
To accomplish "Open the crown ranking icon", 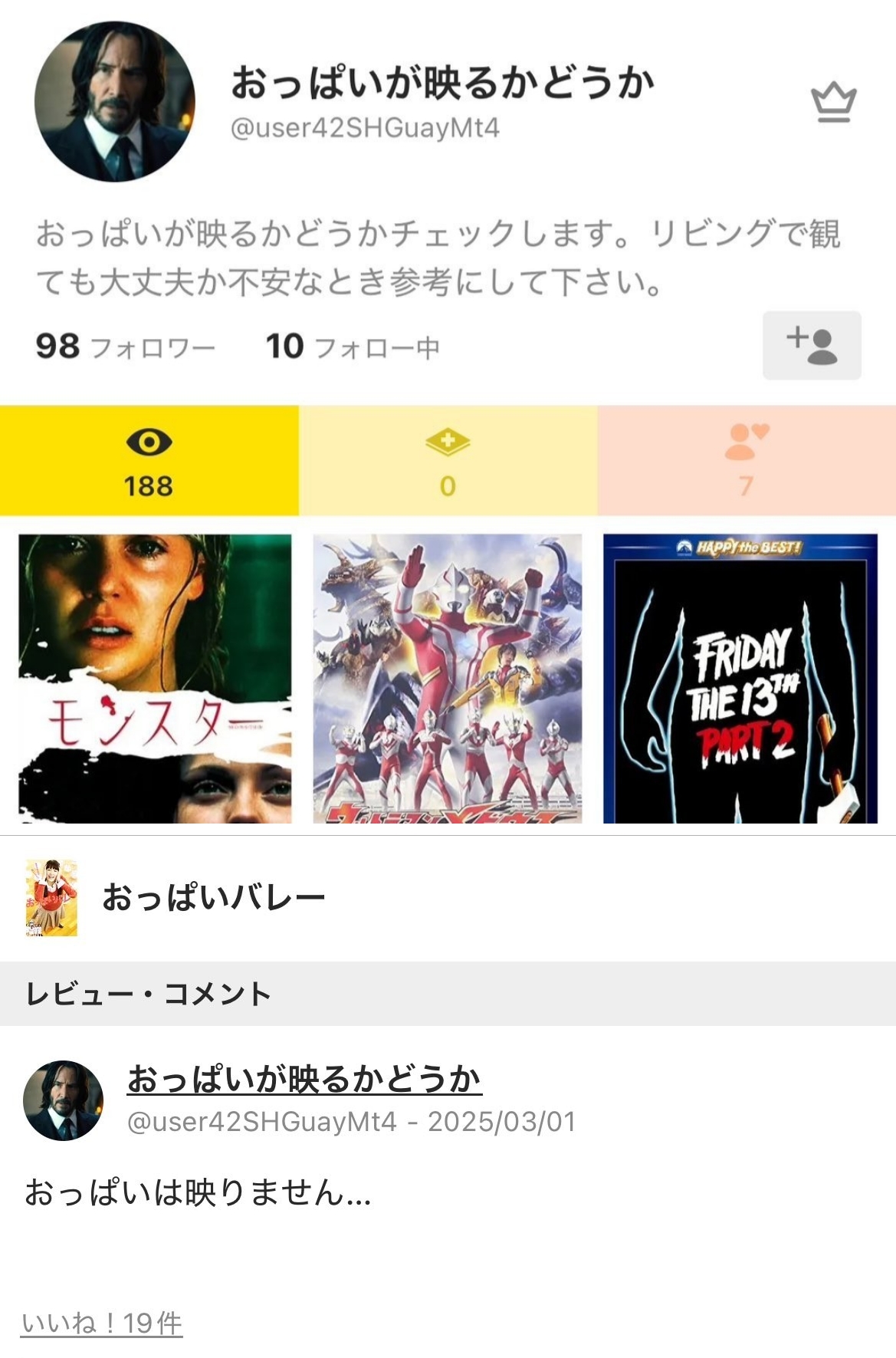I will coord(833,103).
